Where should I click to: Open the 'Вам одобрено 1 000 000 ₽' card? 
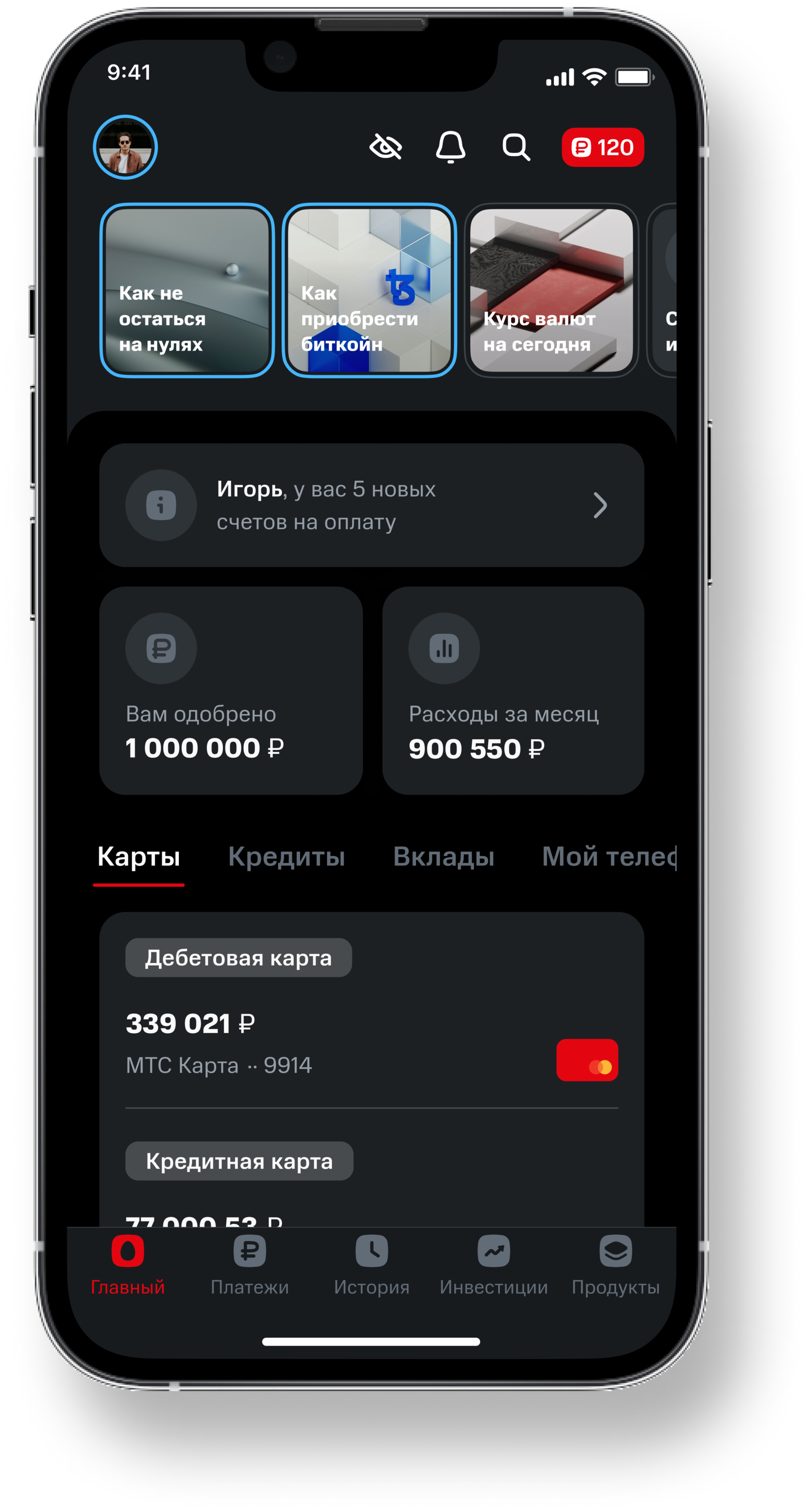(231, 690)
